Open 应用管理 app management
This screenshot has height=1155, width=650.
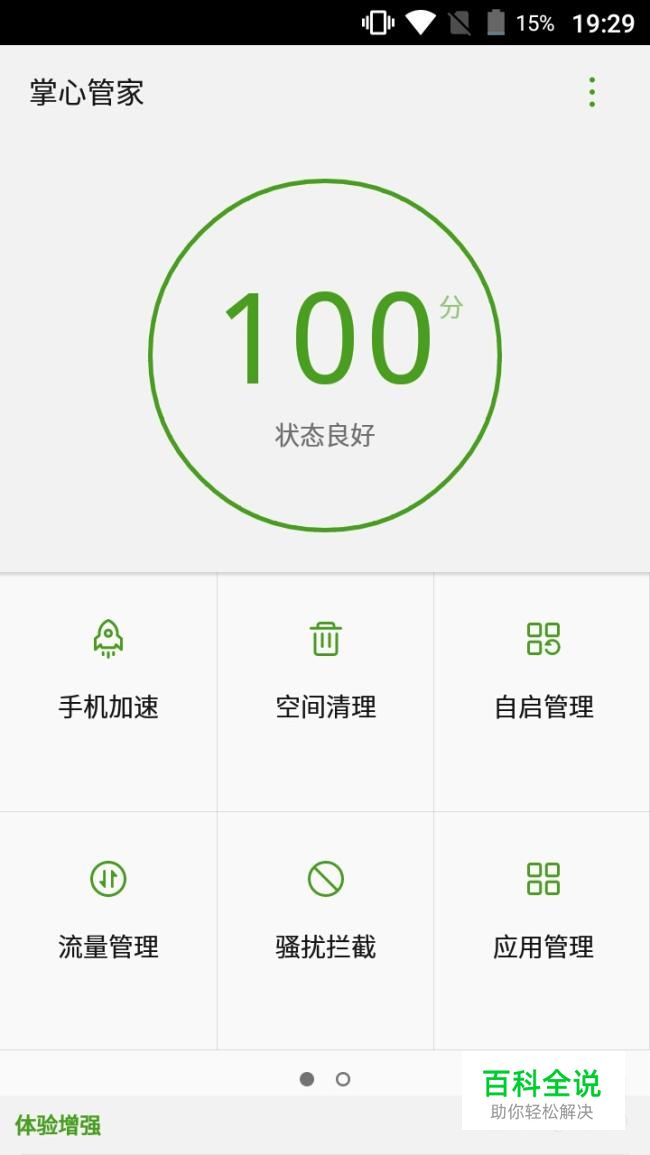[x=543, y=910]
